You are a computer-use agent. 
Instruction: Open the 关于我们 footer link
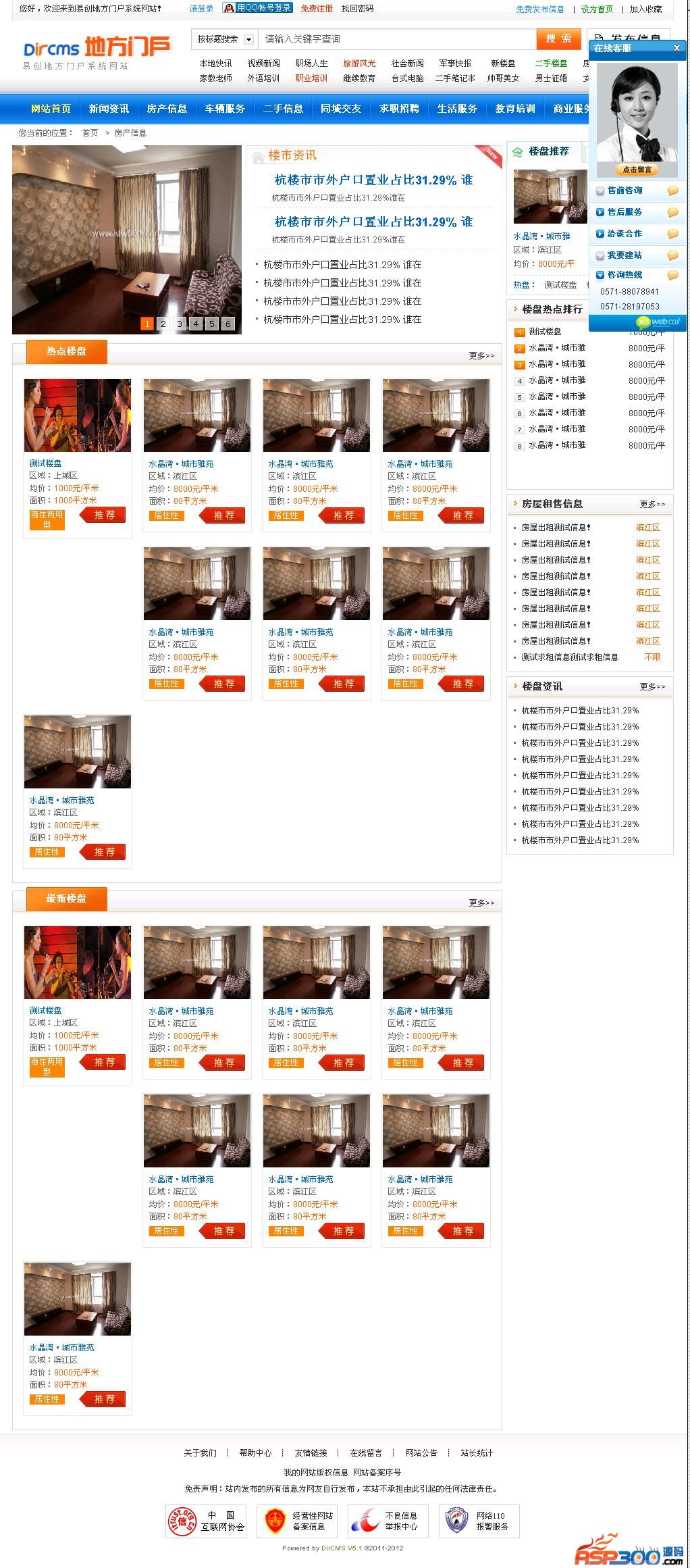click(200, 1452)
